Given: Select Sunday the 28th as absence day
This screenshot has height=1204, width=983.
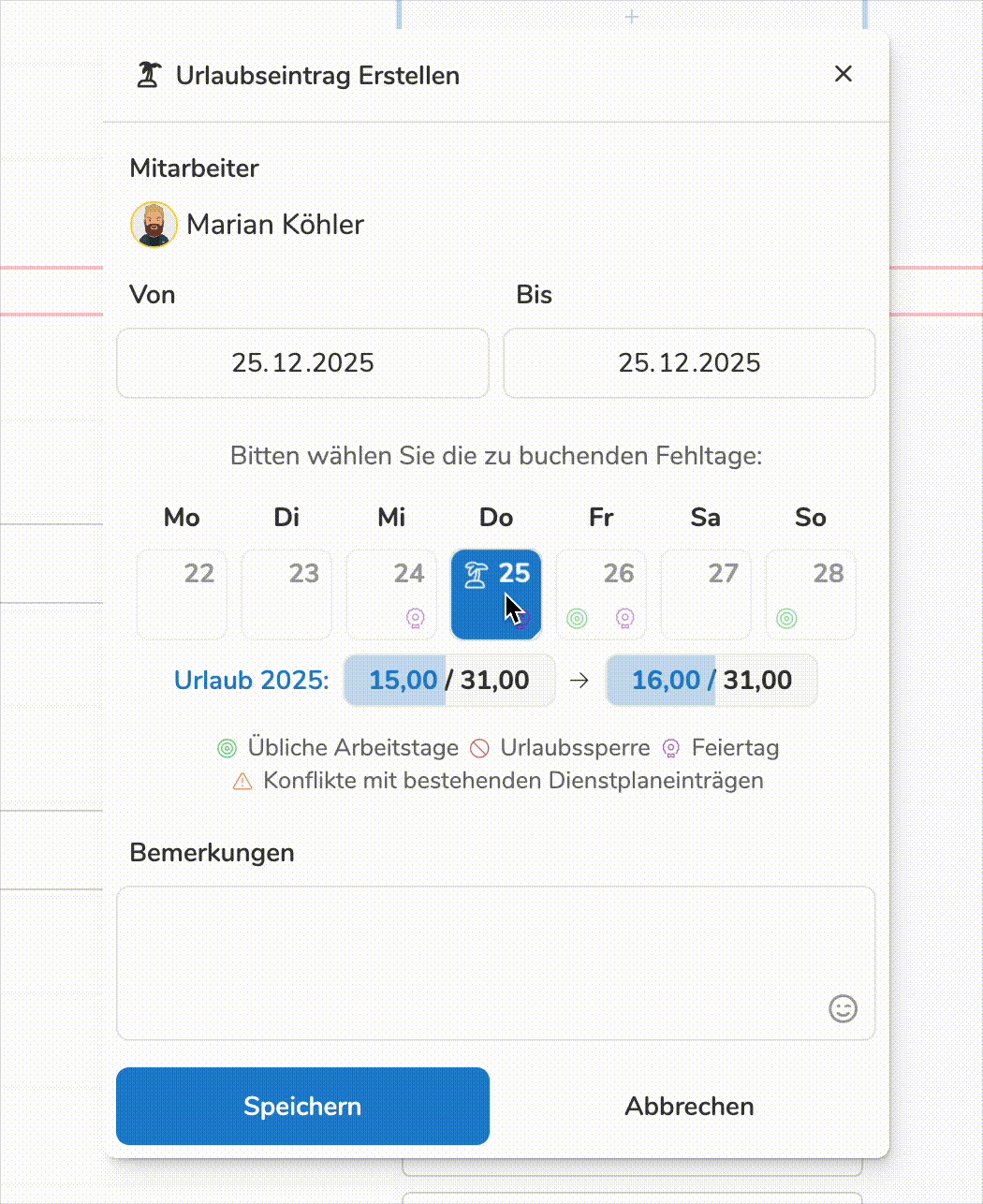Looking at the screenshot, I should click(811, 595).
